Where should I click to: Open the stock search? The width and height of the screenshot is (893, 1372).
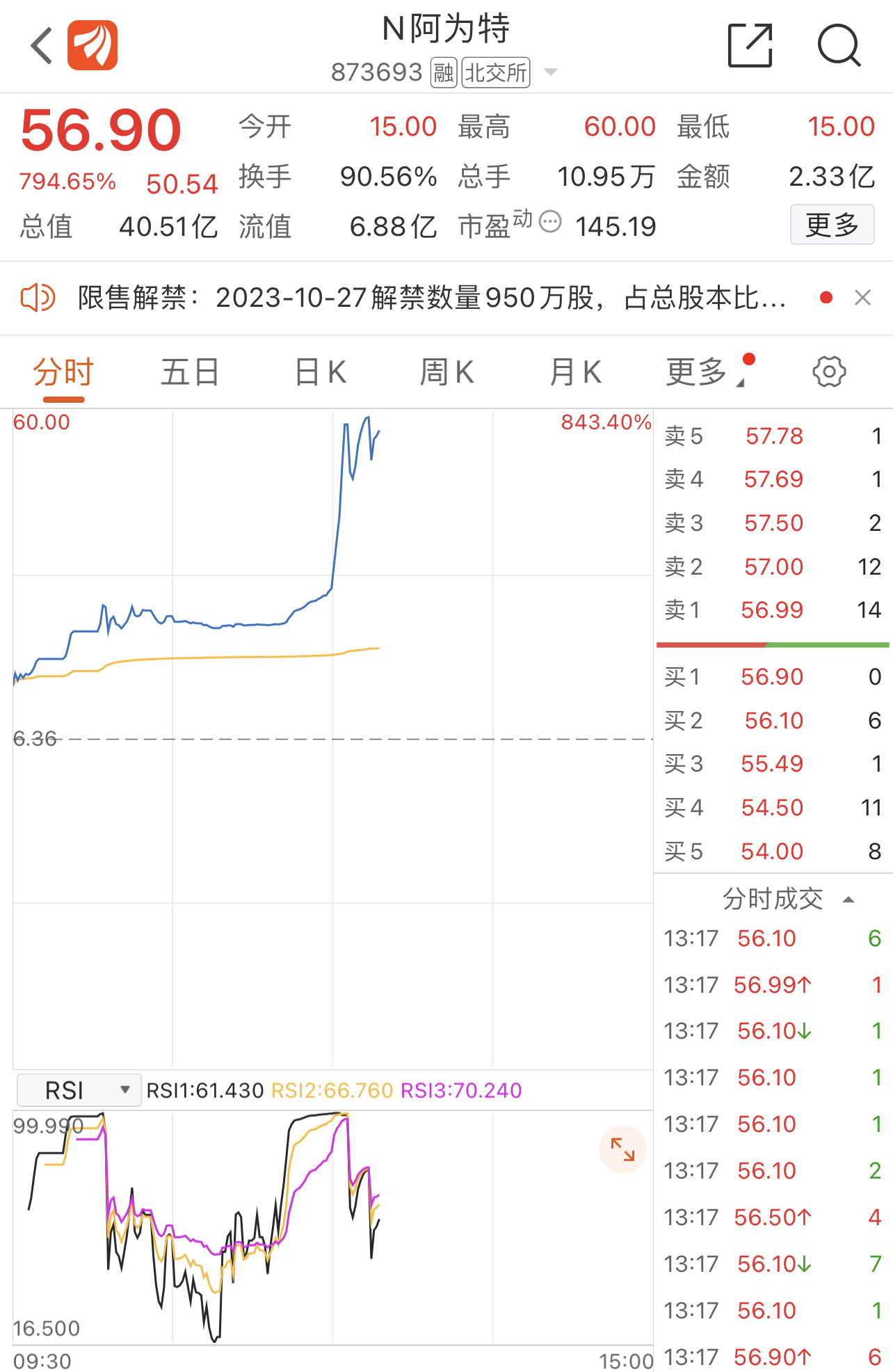pyautogui.click(x=839, y=46)
